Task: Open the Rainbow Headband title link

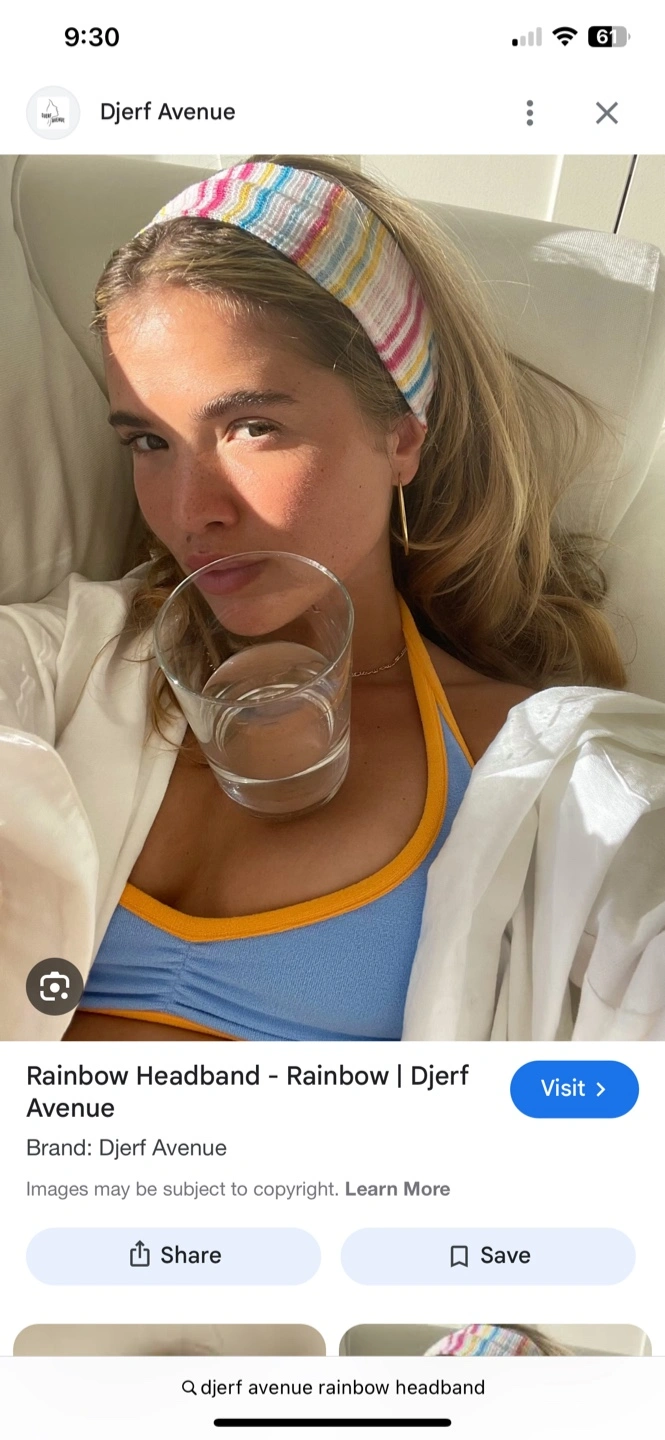Action: [247, 1091]
